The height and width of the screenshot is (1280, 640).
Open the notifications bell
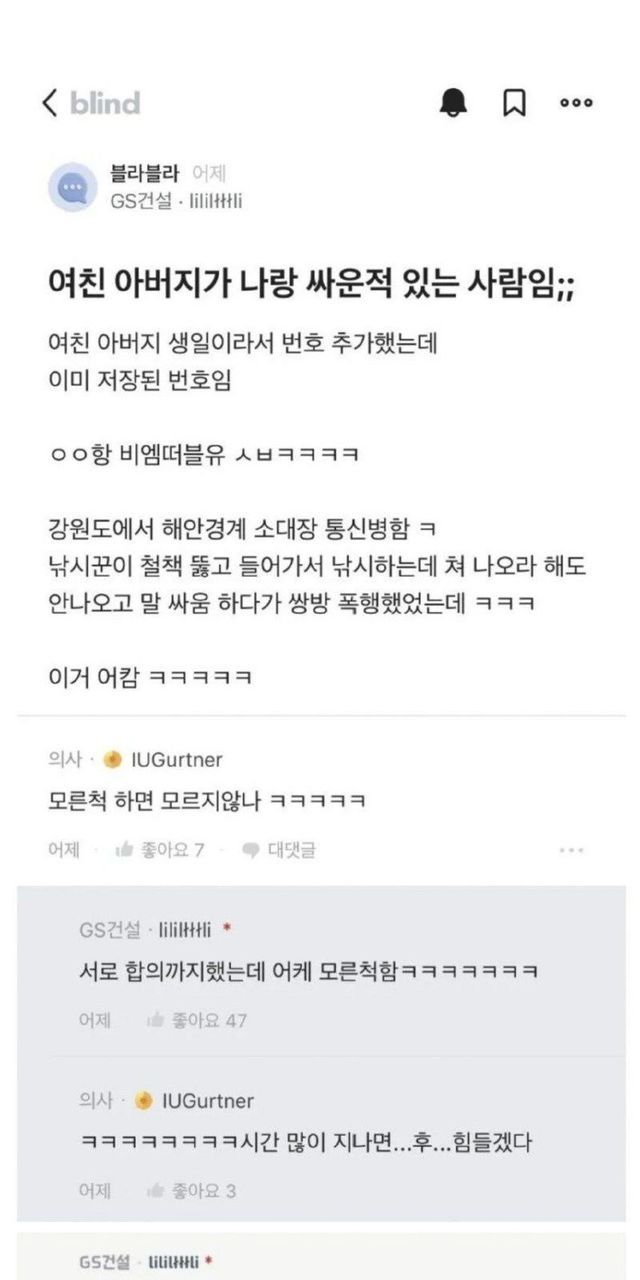pos(453,102)
